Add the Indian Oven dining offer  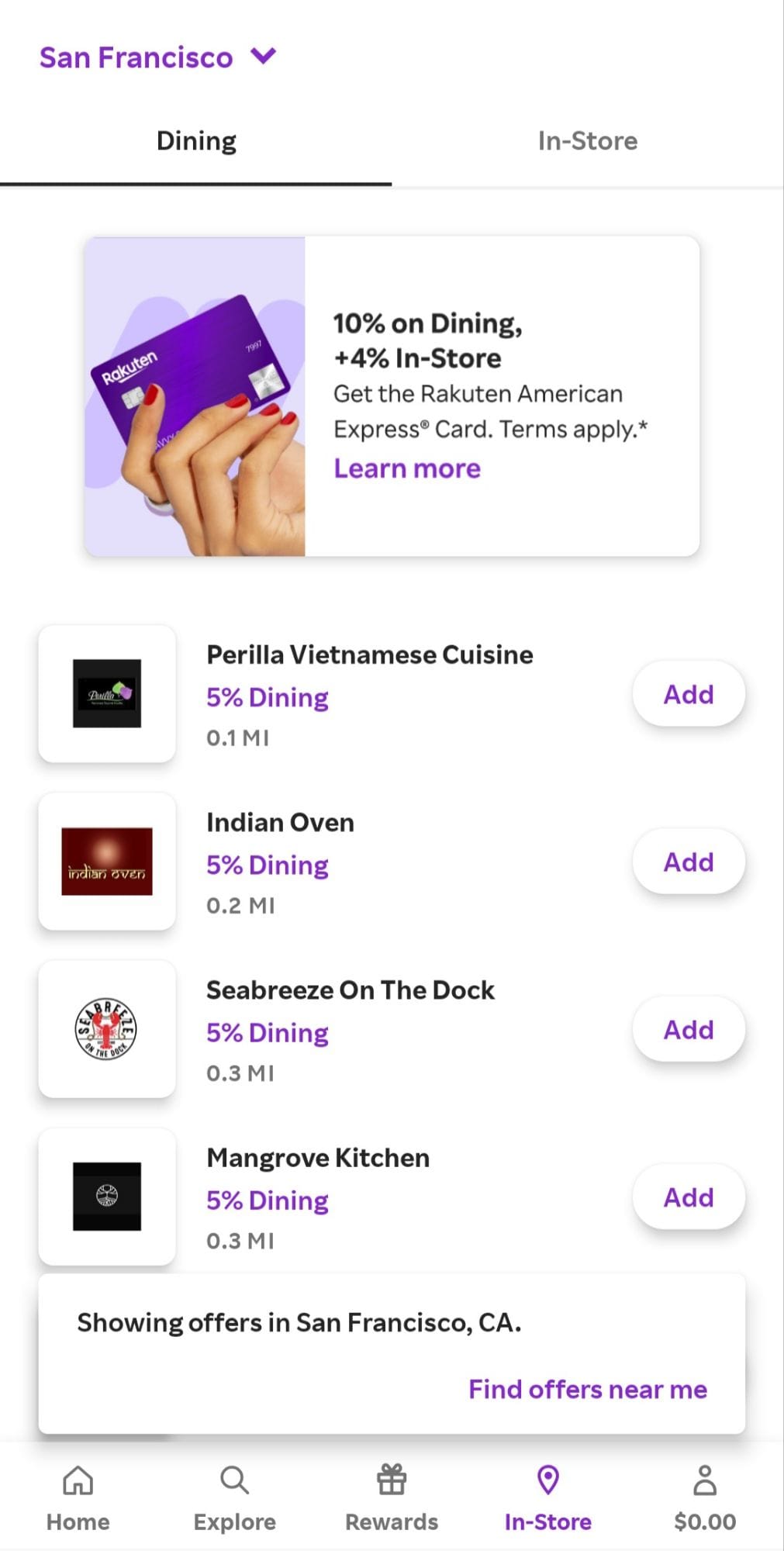click(x=688, y=862)
